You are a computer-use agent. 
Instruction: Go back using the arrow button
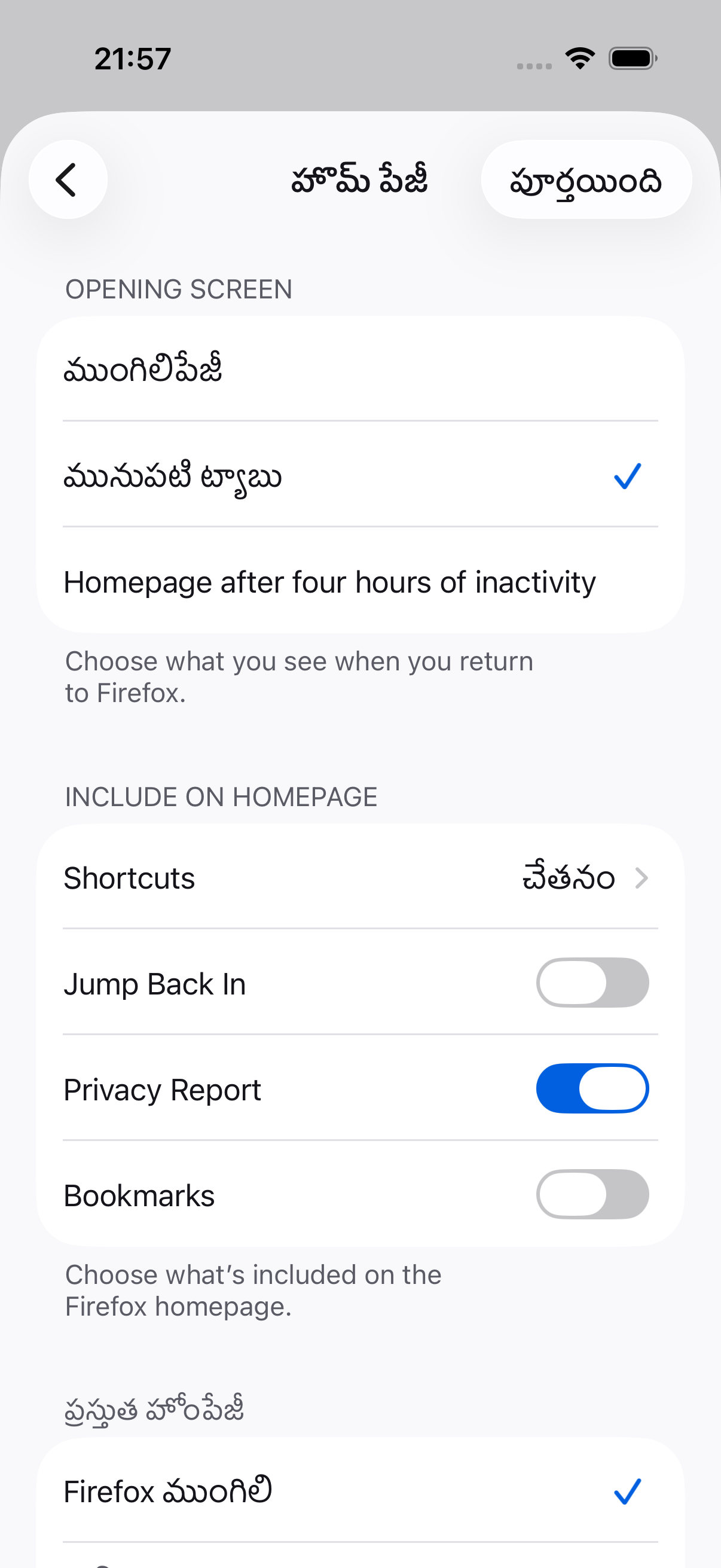point(68,179)
